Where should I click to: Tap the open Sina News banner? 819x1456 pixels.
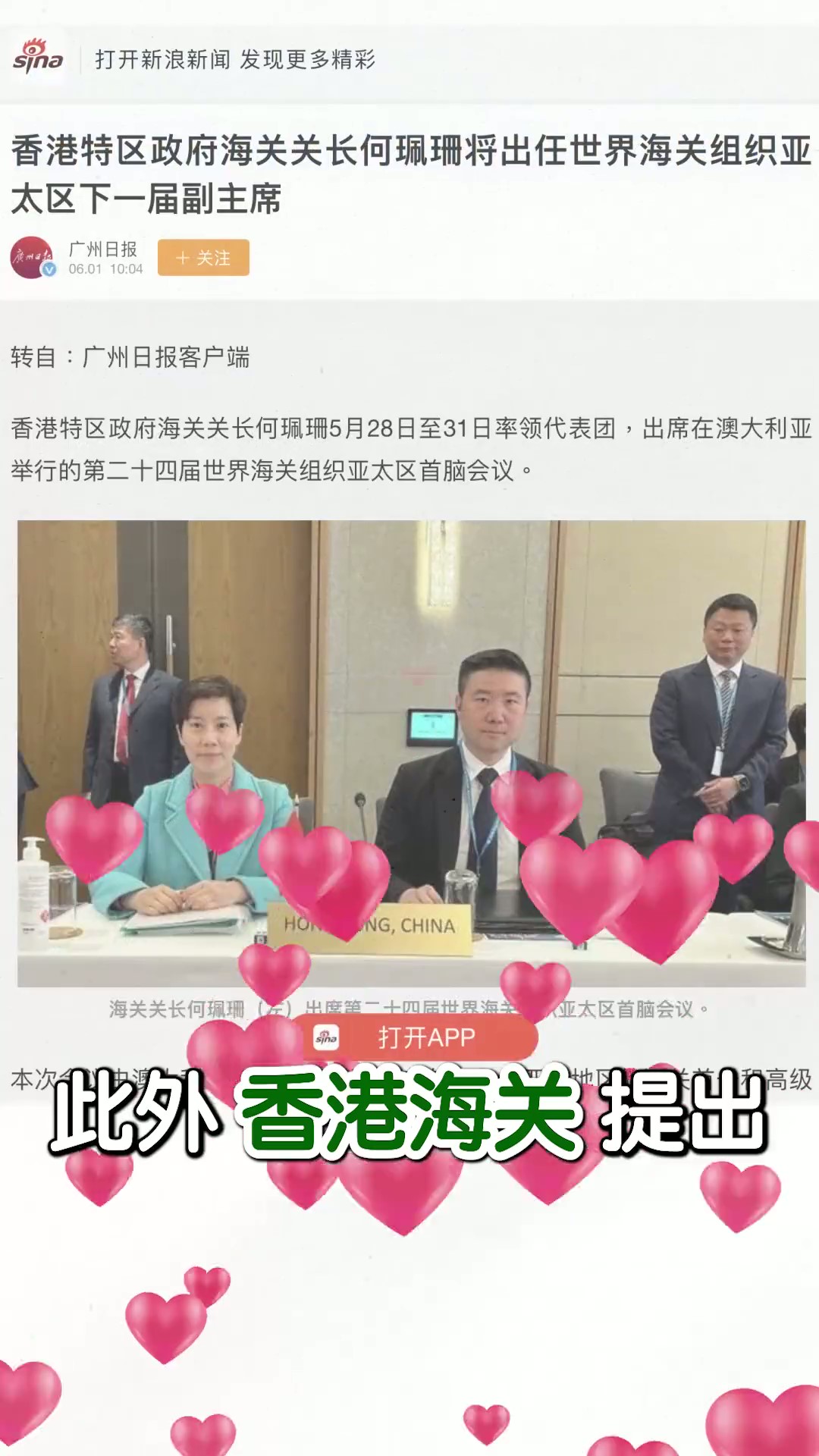(x=235, y=59)
